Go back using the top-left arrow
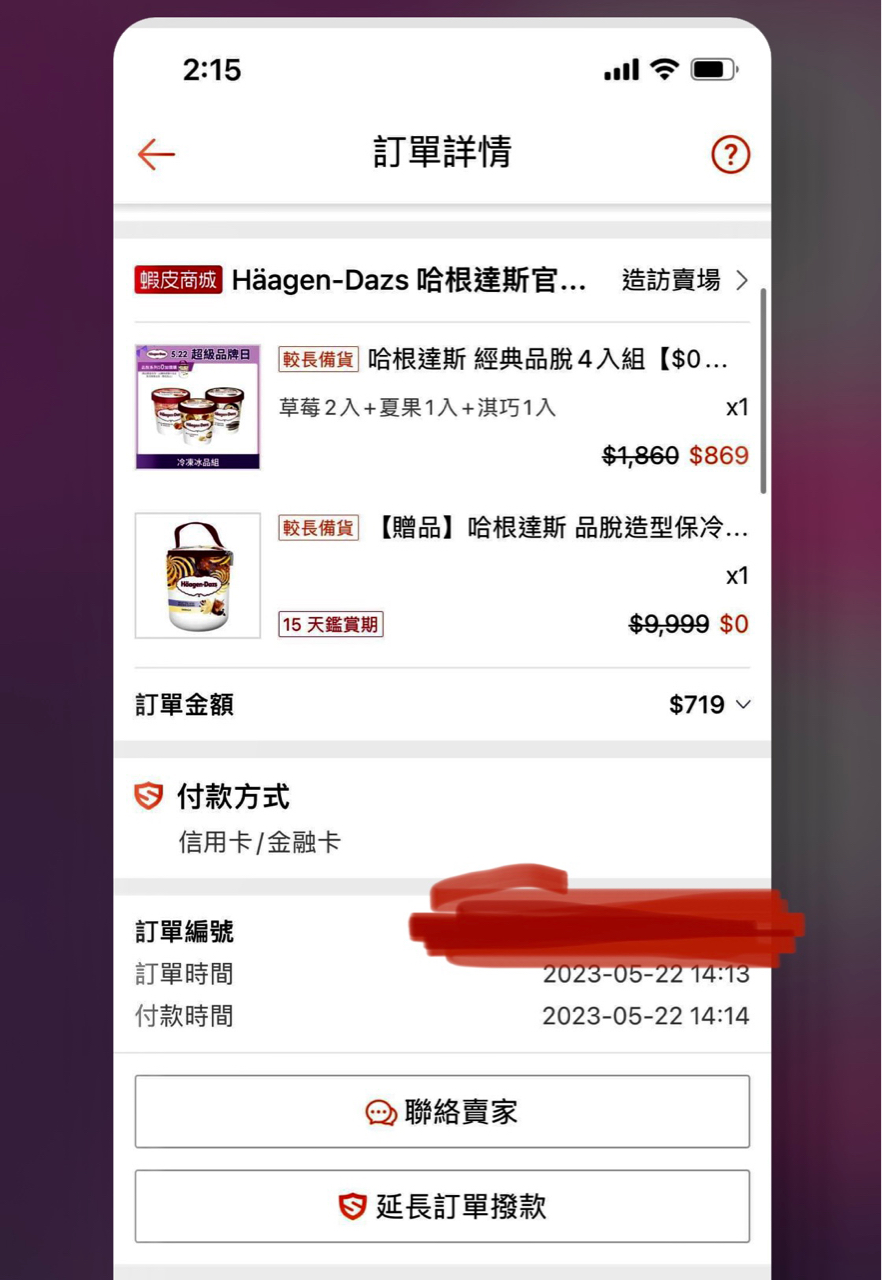 [156, 154]
